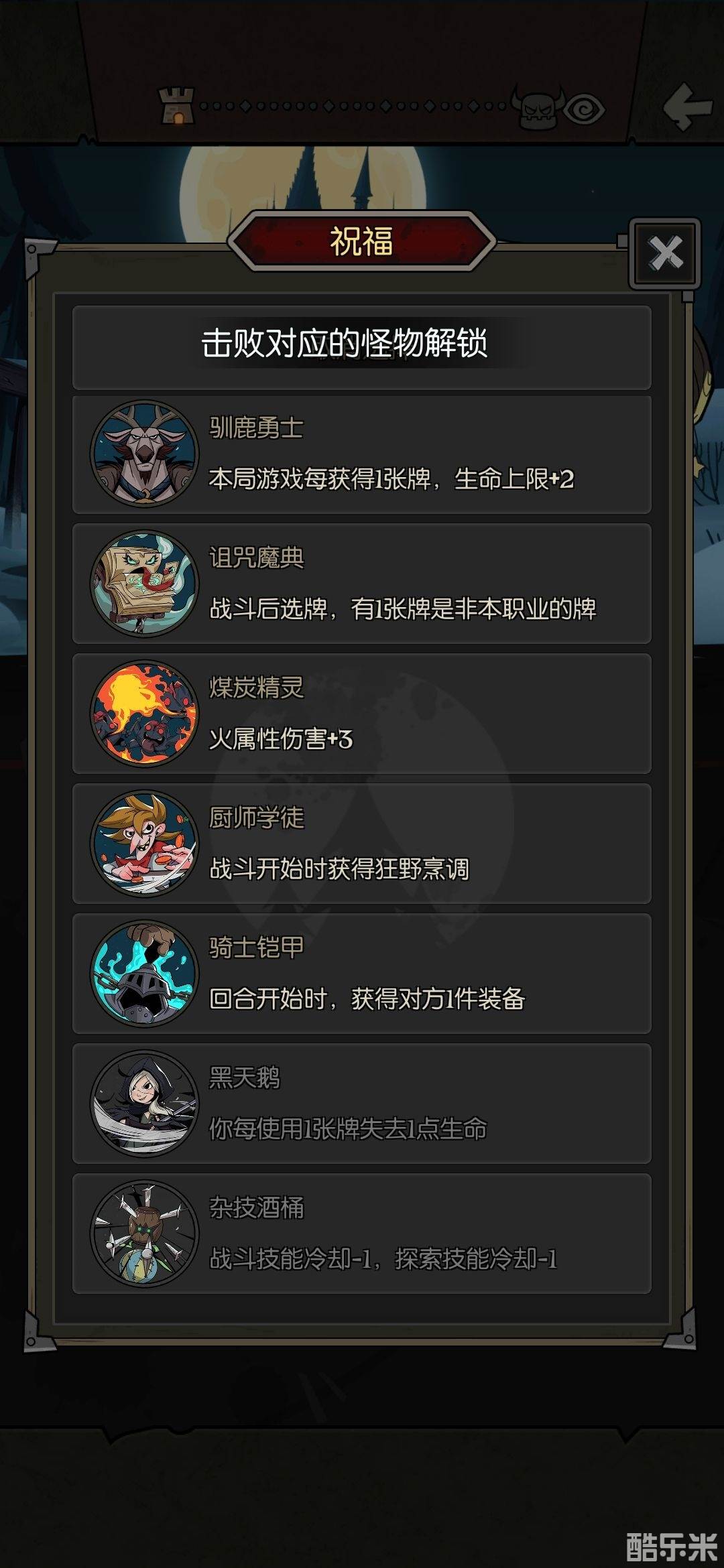This screenshot has height=1568, width=724.
Task: Select the 厨师学徒 blessing
Action: [x=362, y=844]
